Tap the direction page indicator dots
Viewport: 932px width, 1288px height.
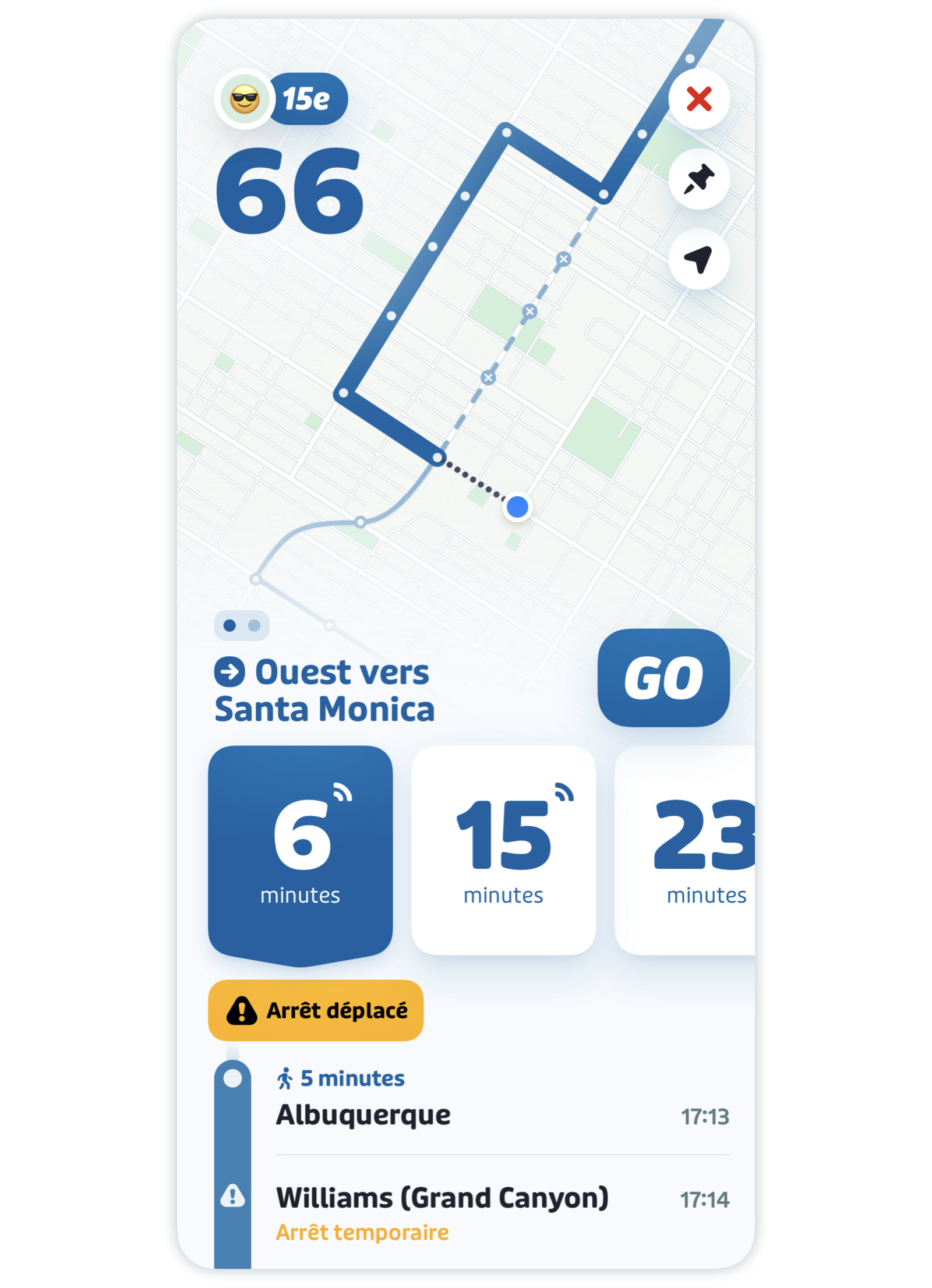(242, 625)
